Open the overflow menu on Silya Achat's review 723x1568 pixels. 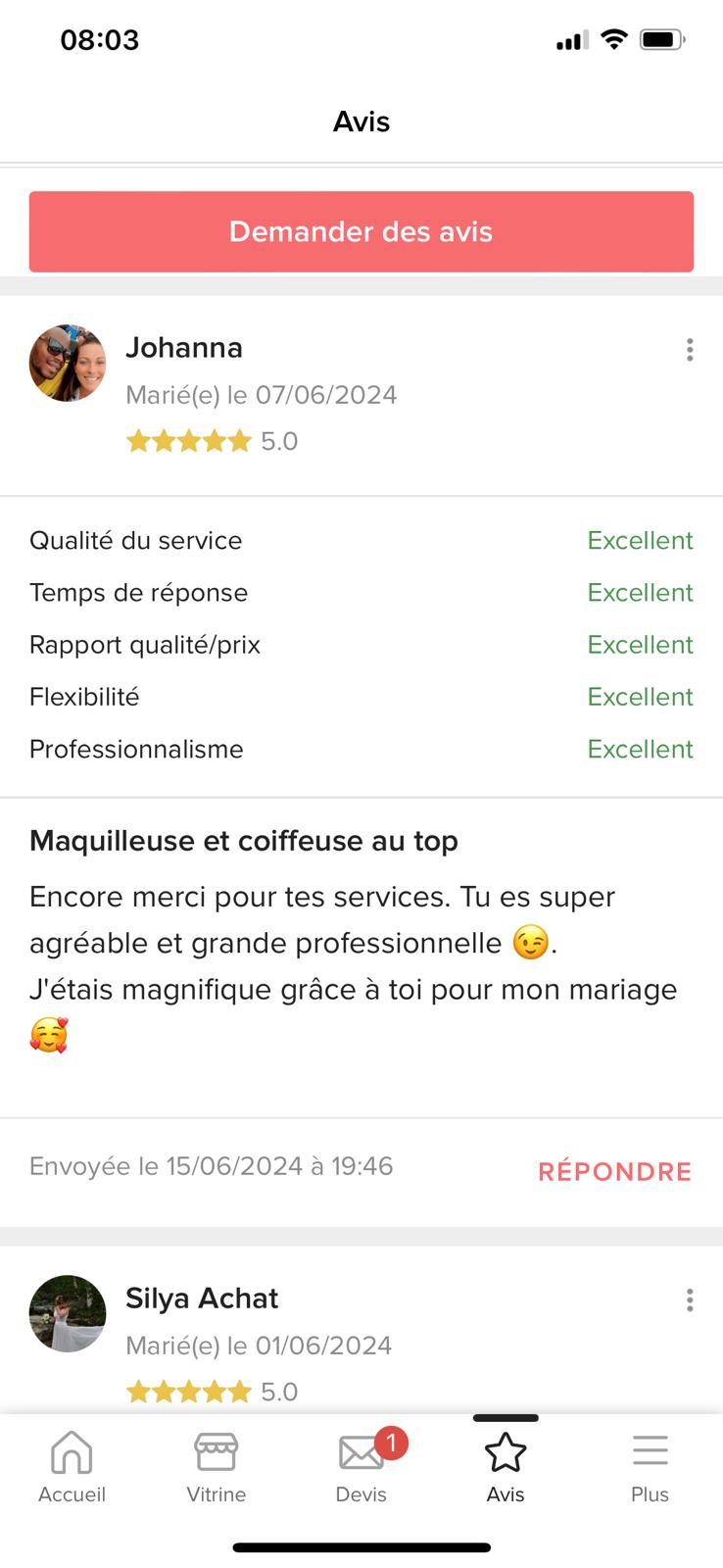point(690,1300)
